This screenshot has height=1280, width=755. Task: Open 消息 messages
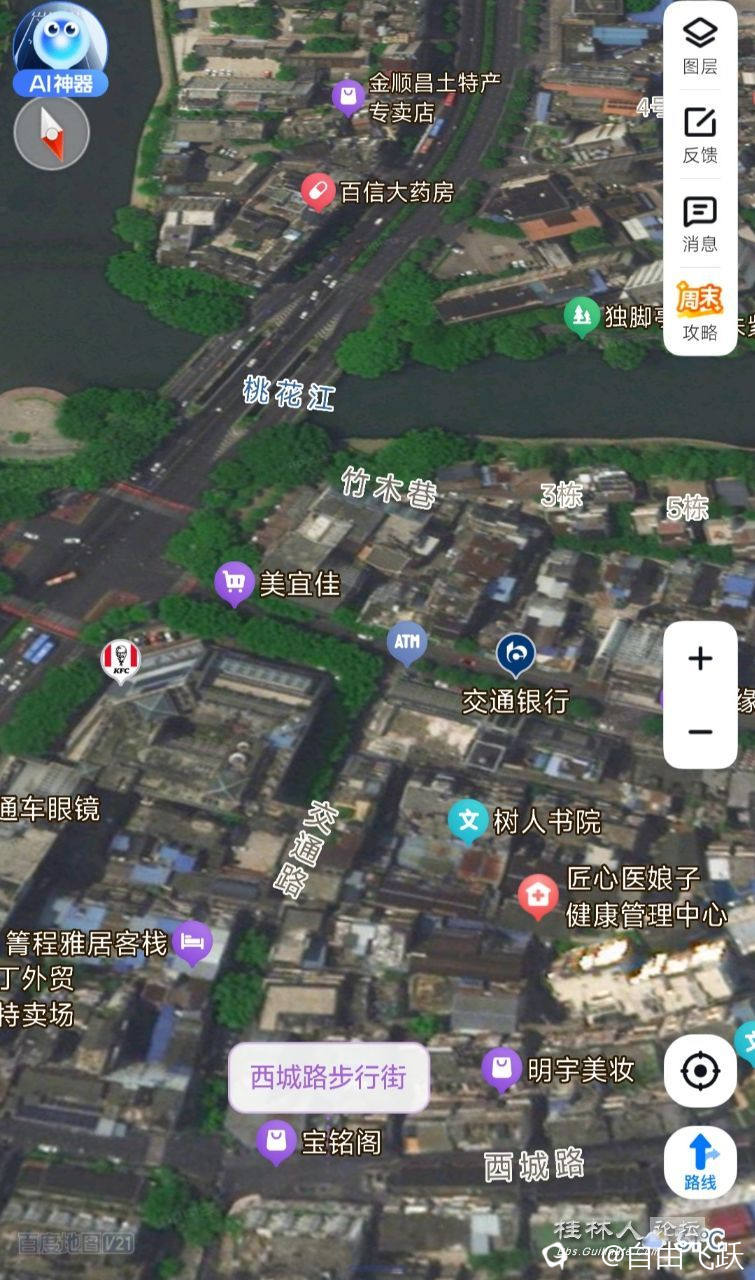pos(700,223)
